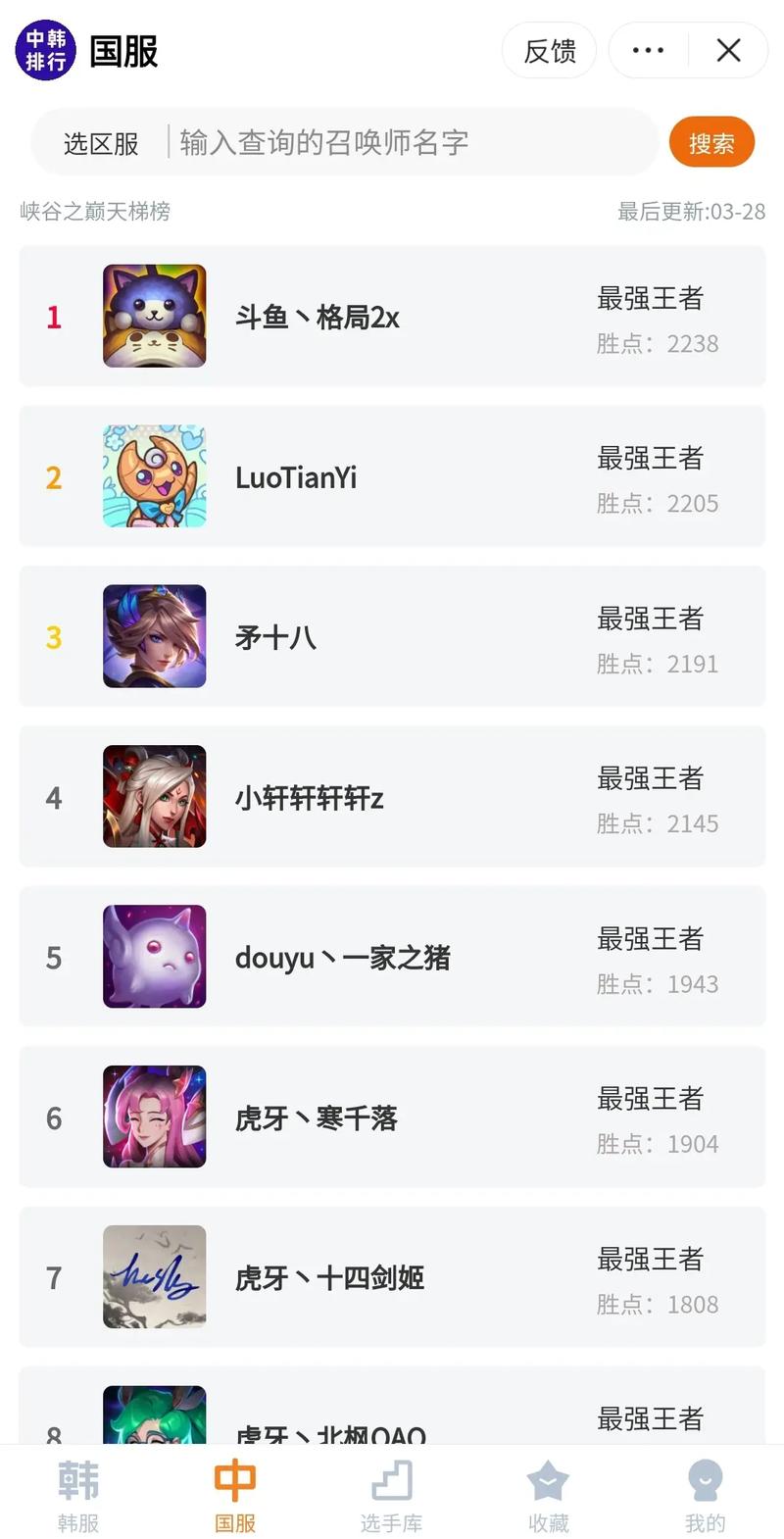
Task: Open the 选区服 server selector
Action: point(101,144)
